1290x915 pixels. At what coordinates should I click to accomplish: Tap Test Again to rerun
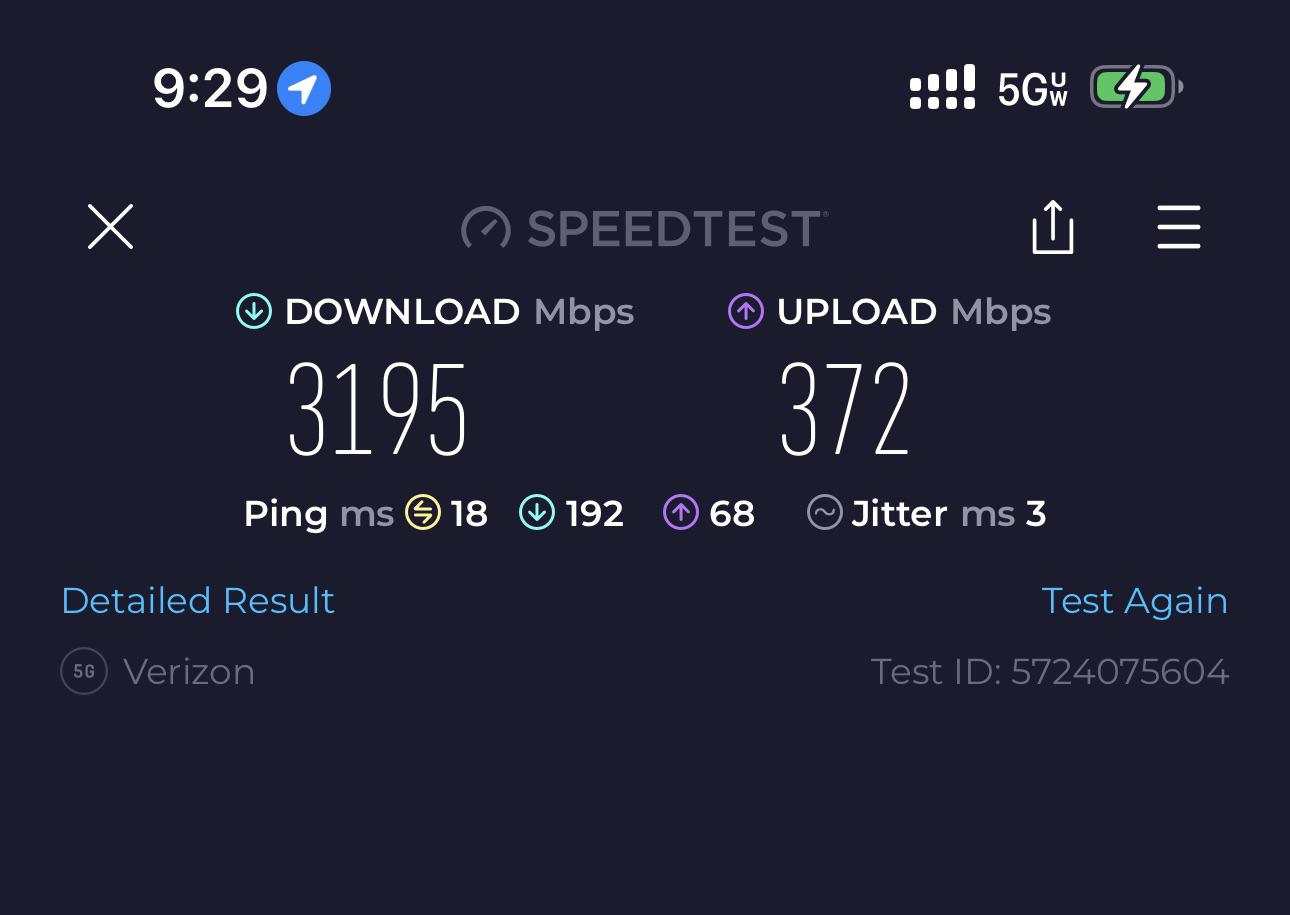click(1134, 601)
